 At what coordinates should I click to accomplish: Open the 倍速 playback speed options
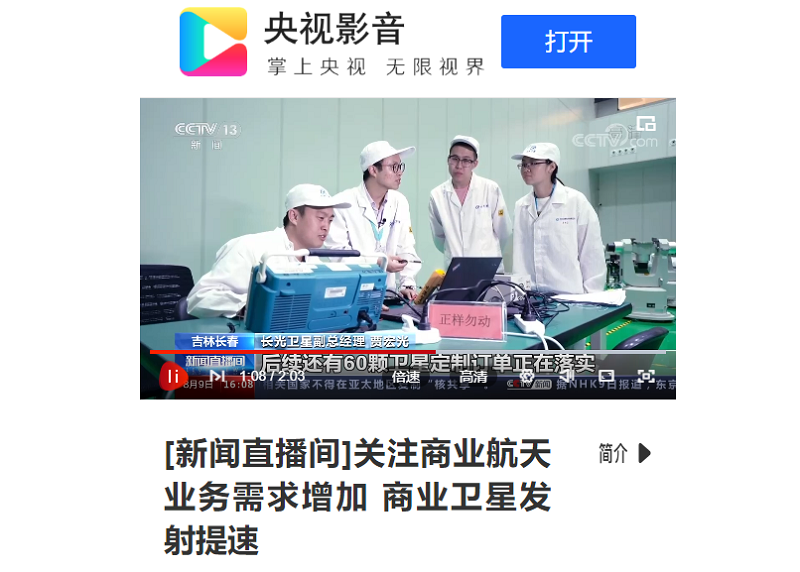405,377
